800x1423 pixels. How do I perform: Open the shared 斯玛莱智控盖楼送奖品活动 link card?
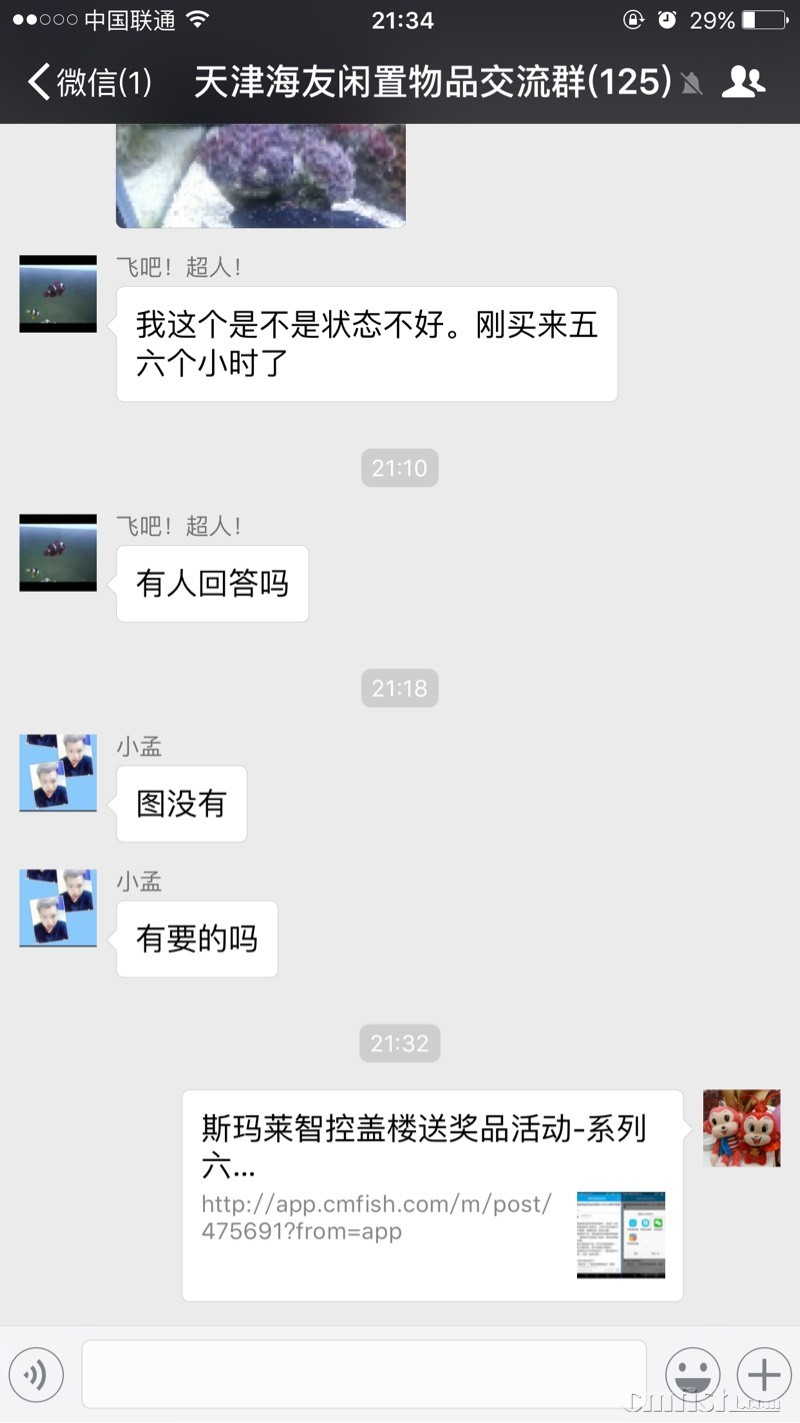432,1195
